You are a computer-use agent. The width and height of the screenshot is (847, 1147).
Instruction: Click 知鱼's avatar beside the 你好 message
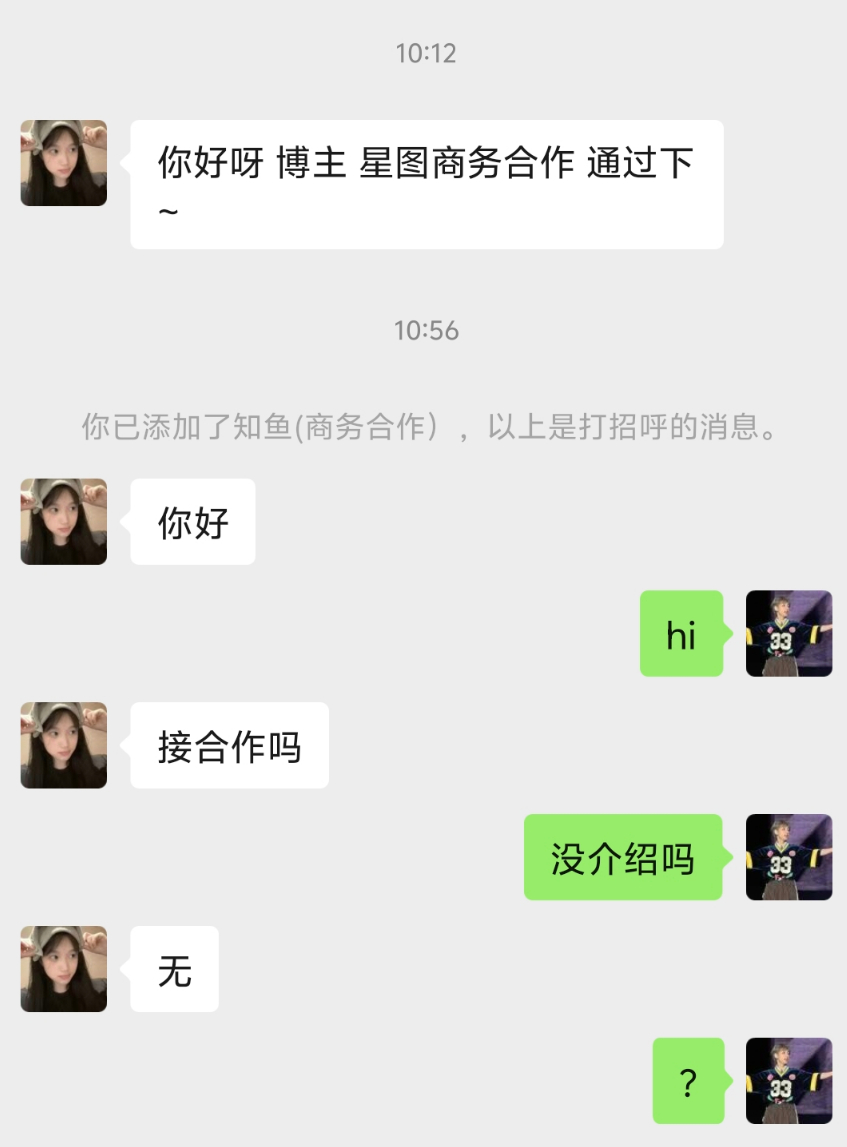(62, 521)
